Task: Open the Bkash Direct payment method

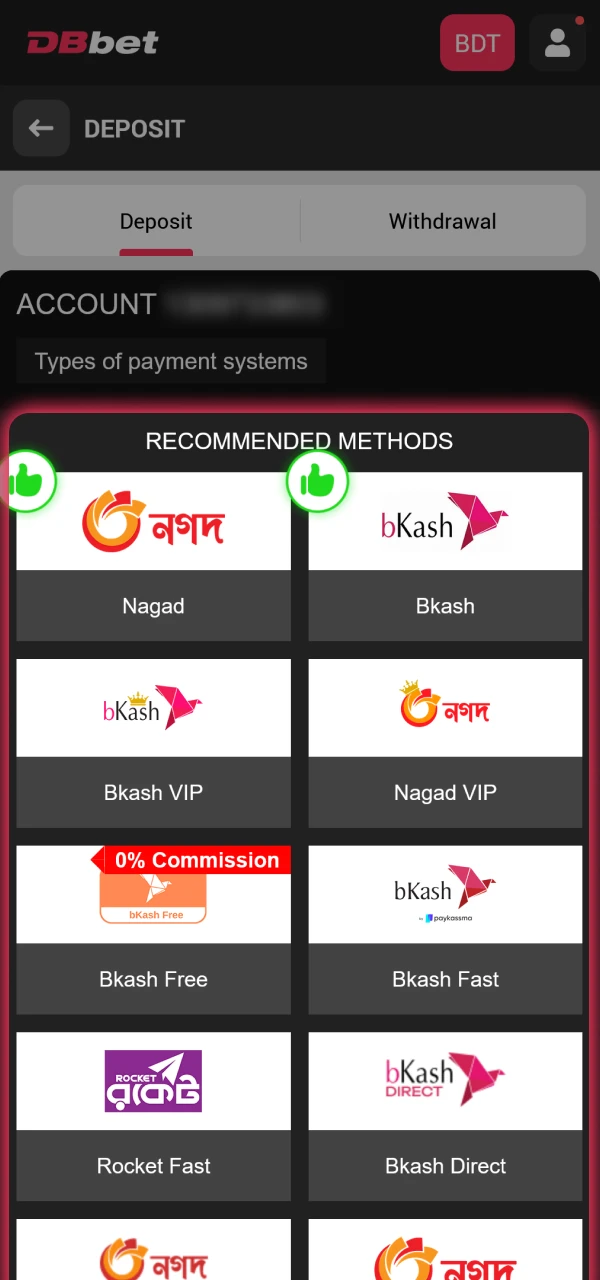Action: [x=445, y=1115]
